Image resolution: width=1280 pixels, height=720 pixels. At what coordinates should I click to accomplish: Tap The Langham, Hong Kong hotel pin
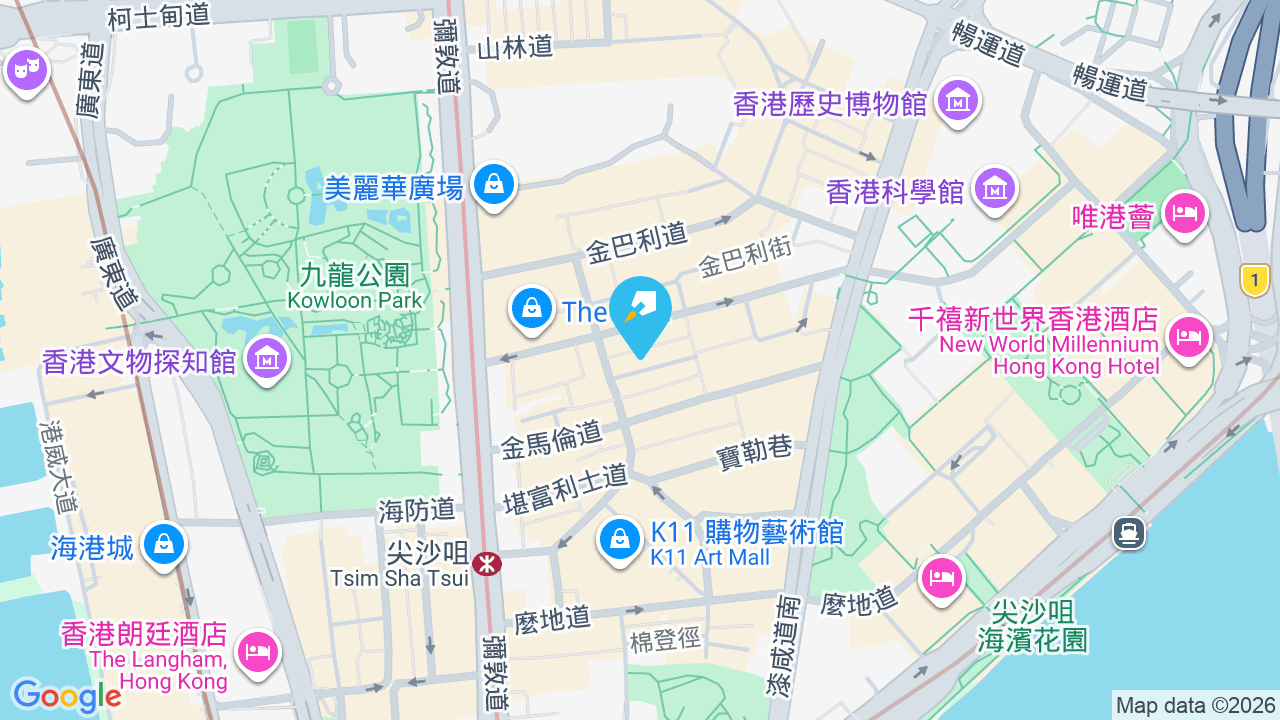tap(258, 654)
